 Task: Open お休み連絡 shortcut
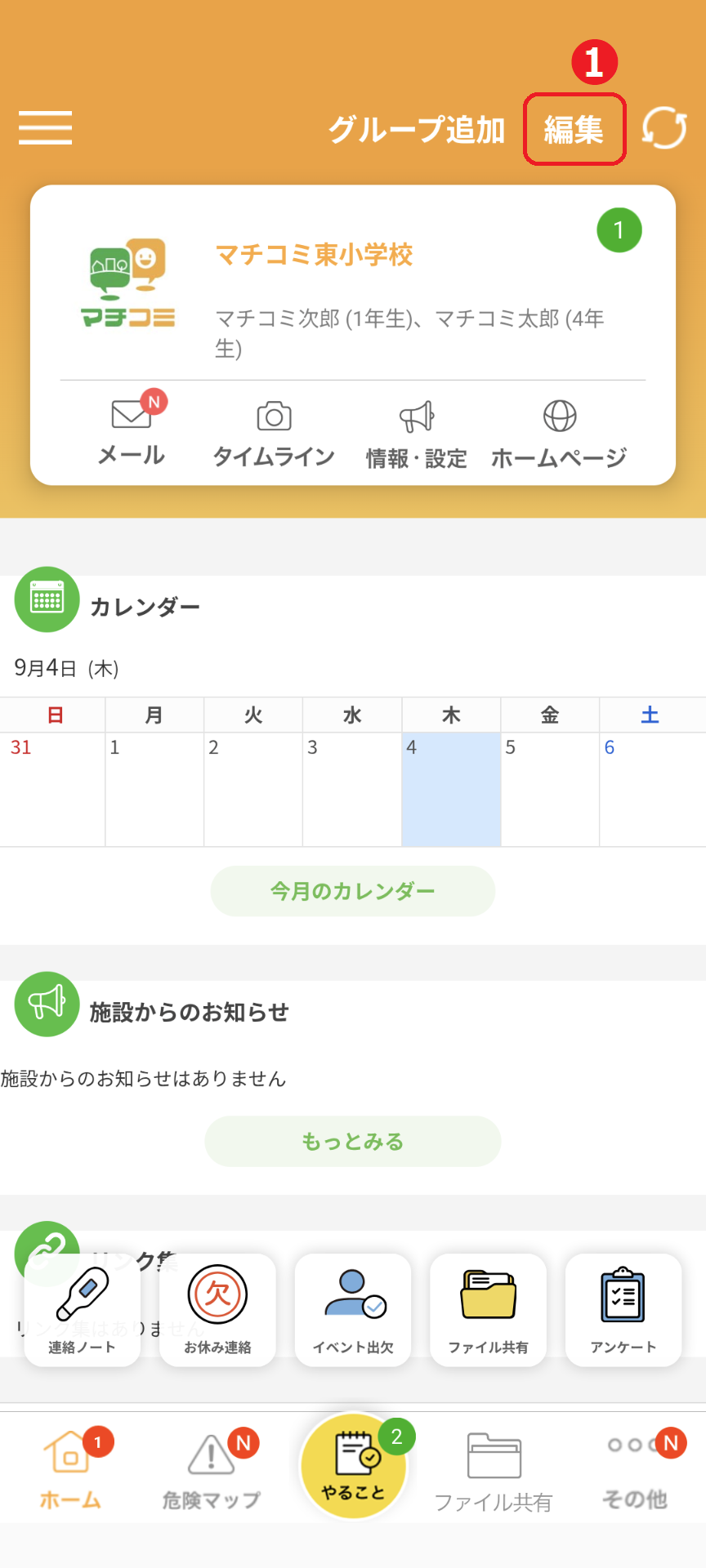click(x=217, y=1310)
